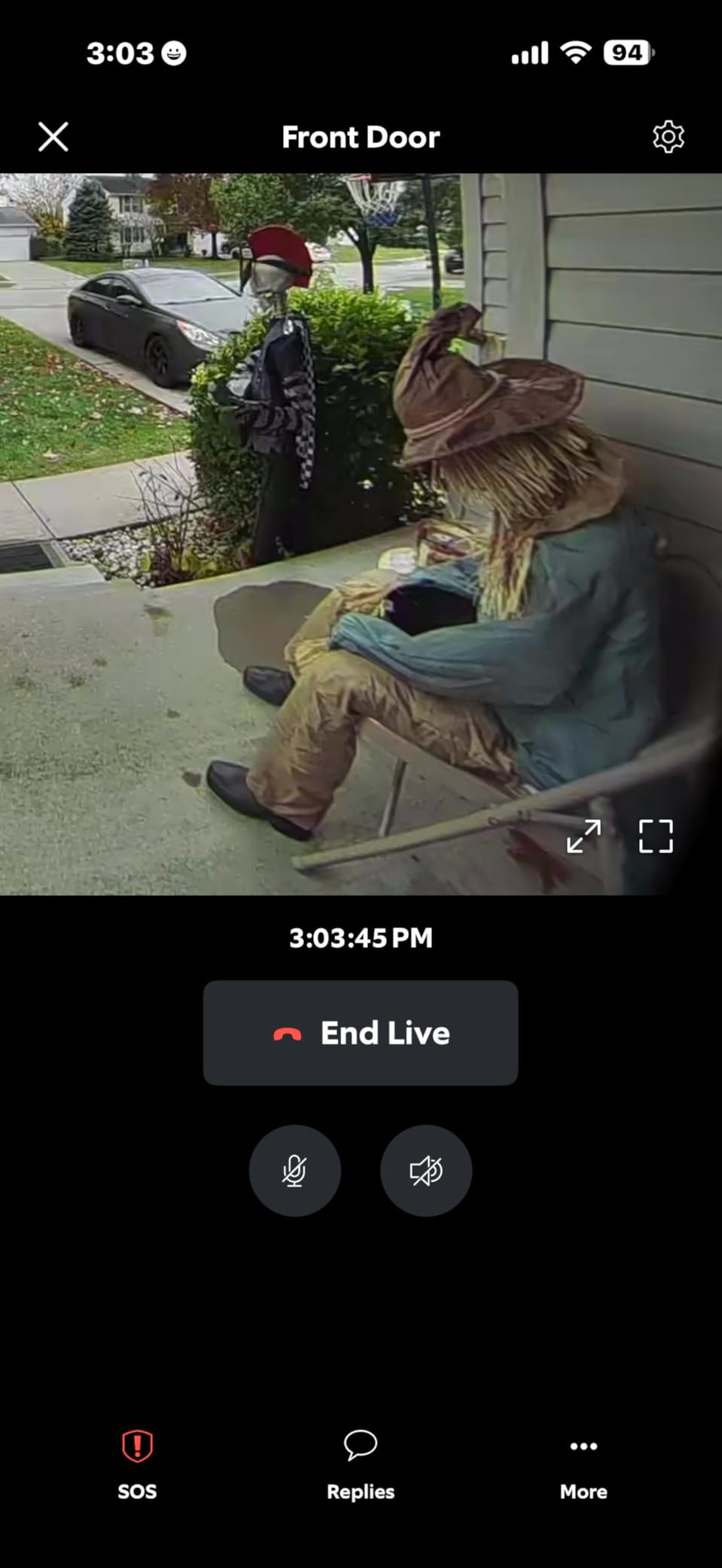Image resolution: width=722 pixels, height=1568 pixels.
Task: Enter fullscreen video mode
Action: [655, 836]
